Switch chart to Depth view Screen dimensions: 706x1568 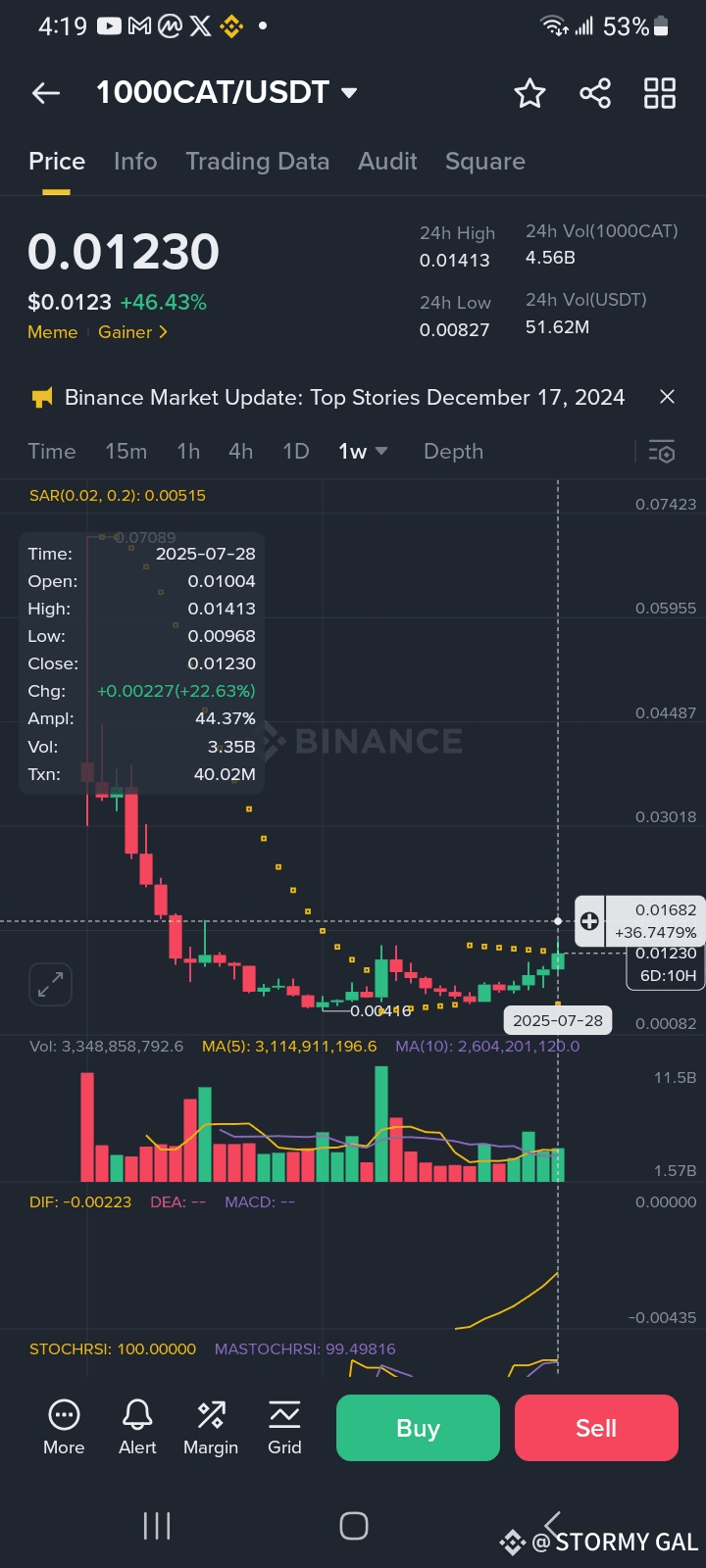(453, 452)
